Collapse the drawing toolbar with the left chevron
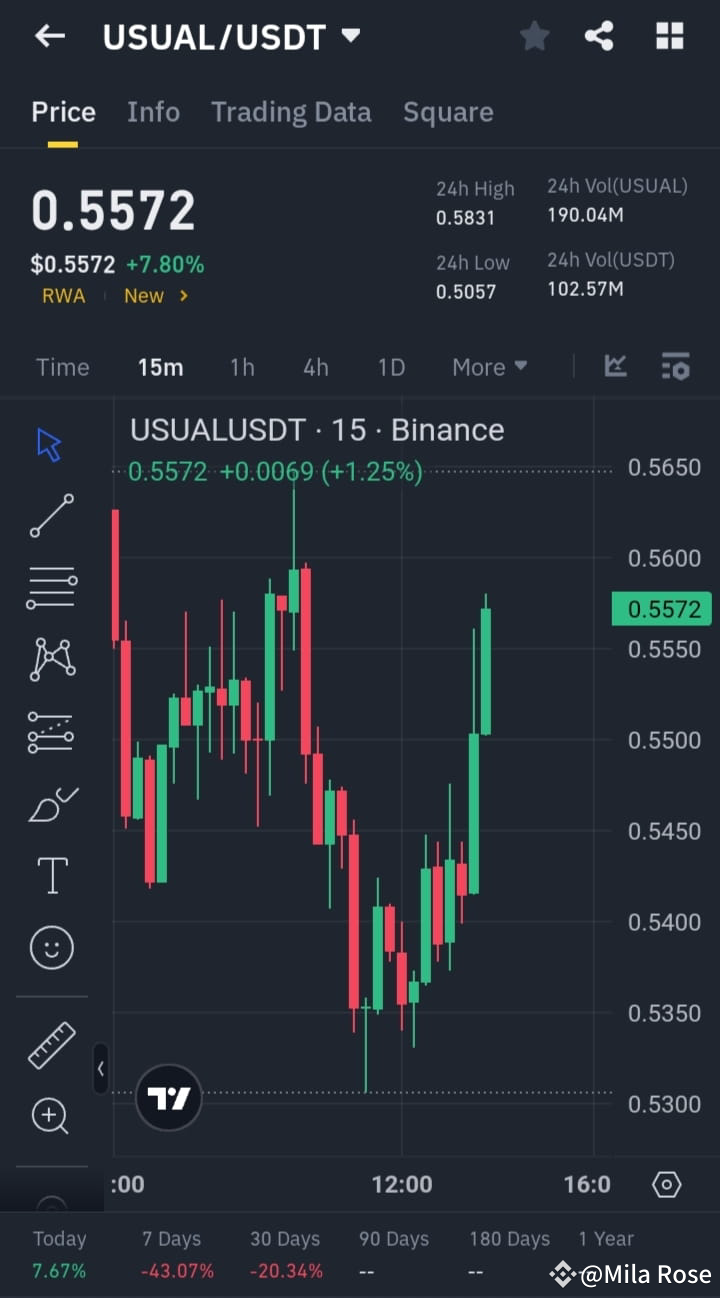Viewport: 720px width, 1298px height. (x=101, y=1069)
